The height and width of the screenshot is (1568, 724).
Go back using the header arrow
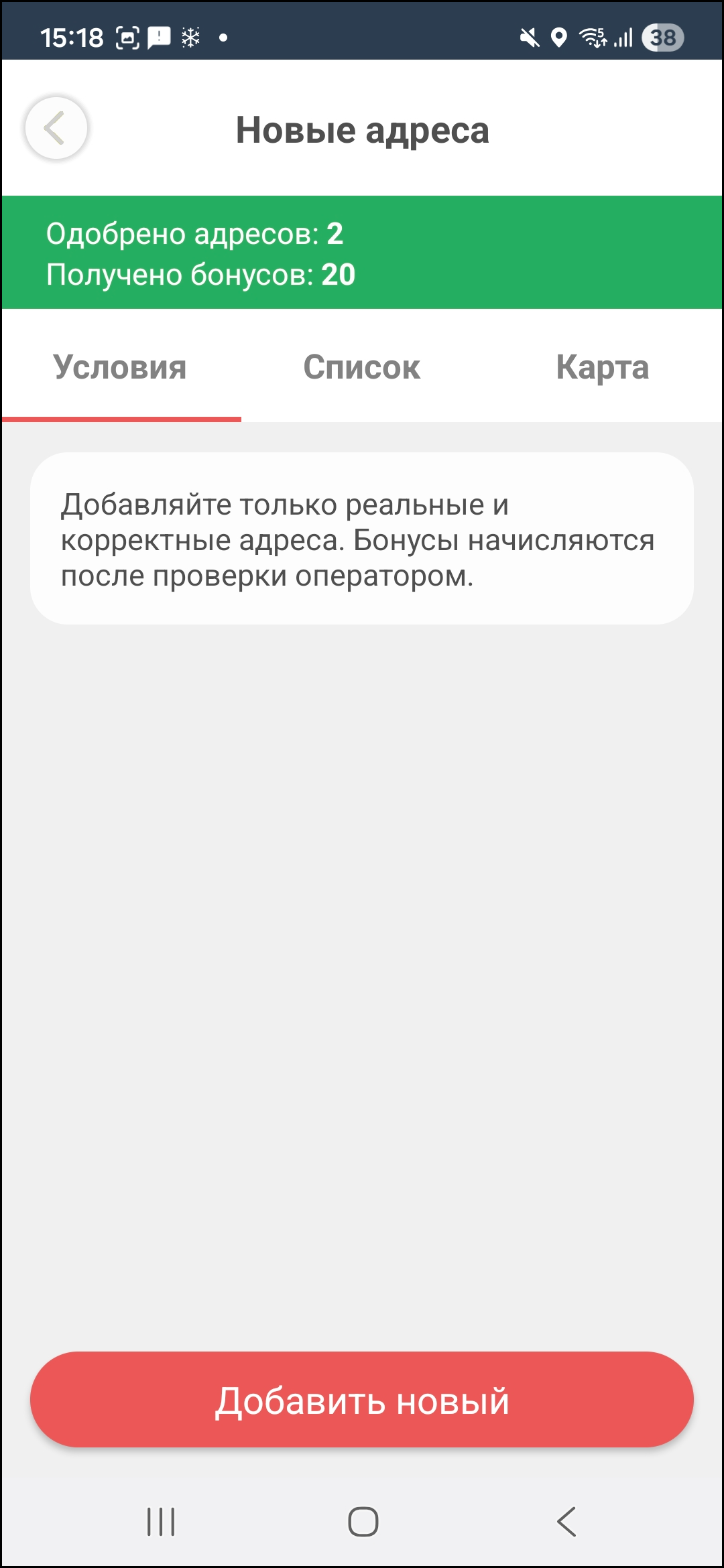pos(56,128)
